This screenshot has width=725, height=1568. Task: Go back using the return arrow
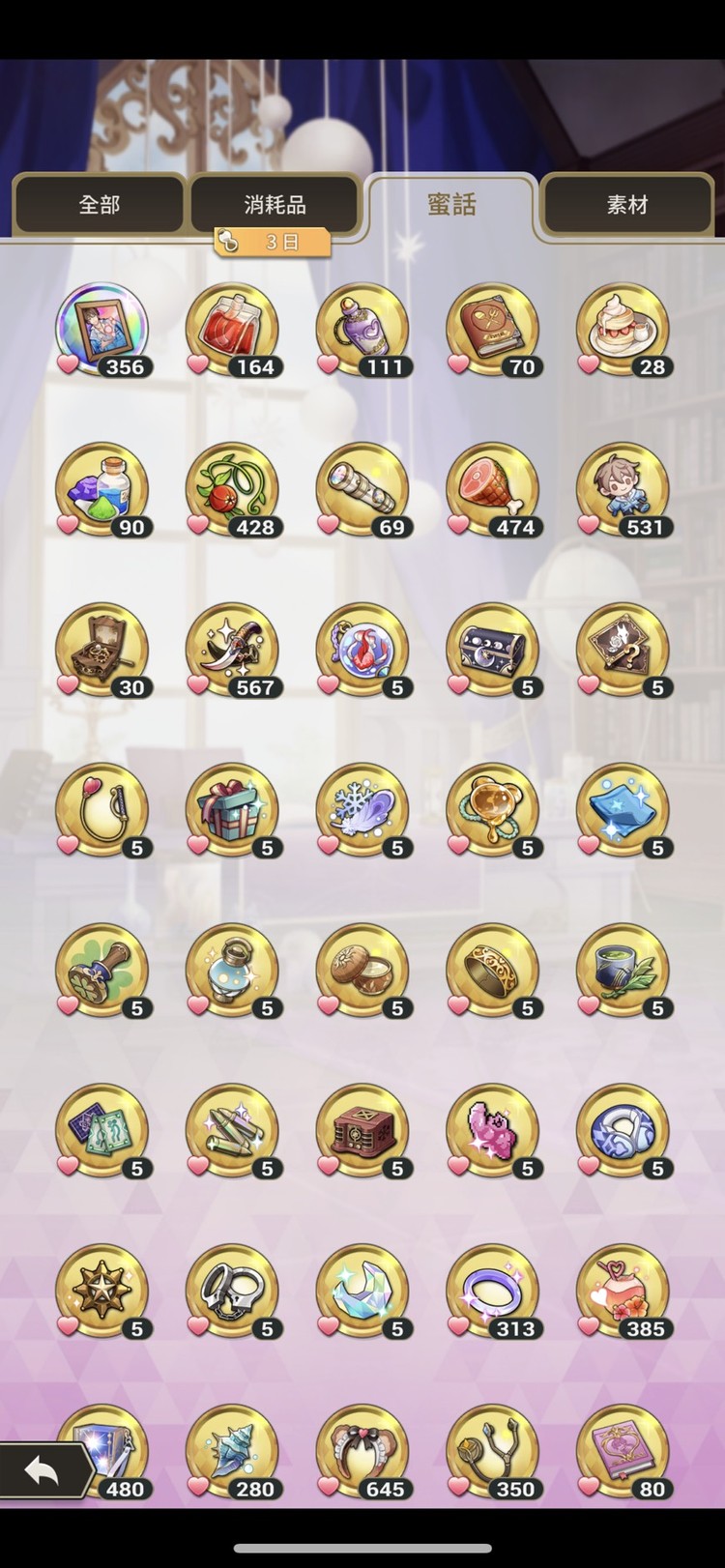(x=42, y=1471)
